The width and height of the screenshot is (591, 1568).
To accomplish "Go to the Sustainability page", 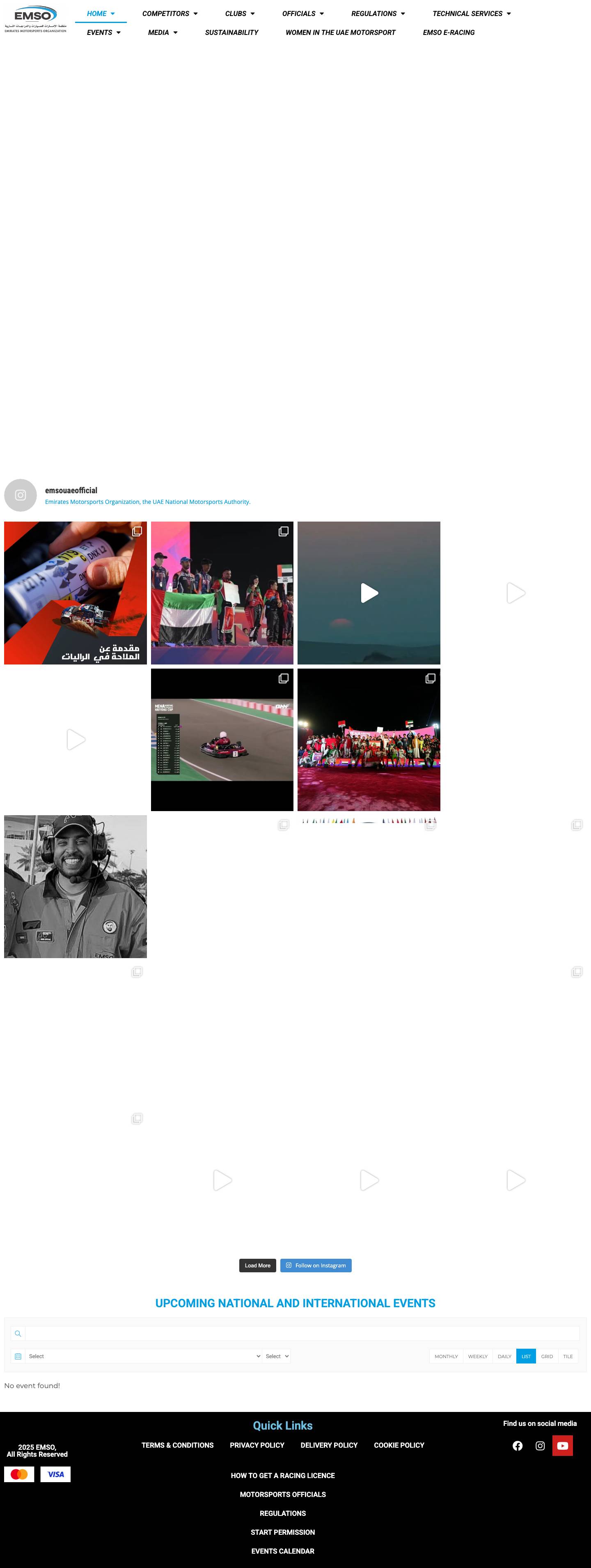I will point(231,32).
